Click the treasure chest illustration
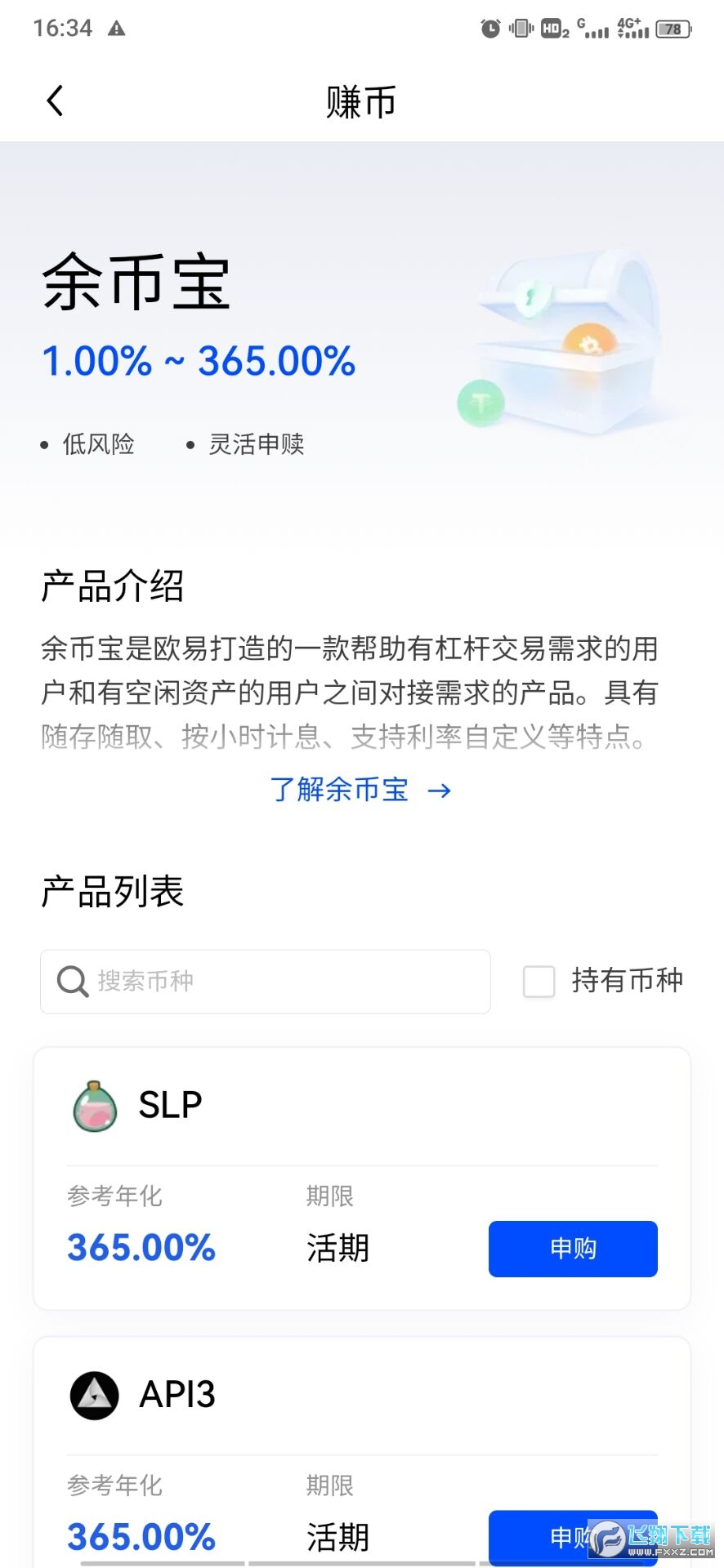Image resolution: width=724 pixels, height=1568 pixels. (x=564, y=343)
